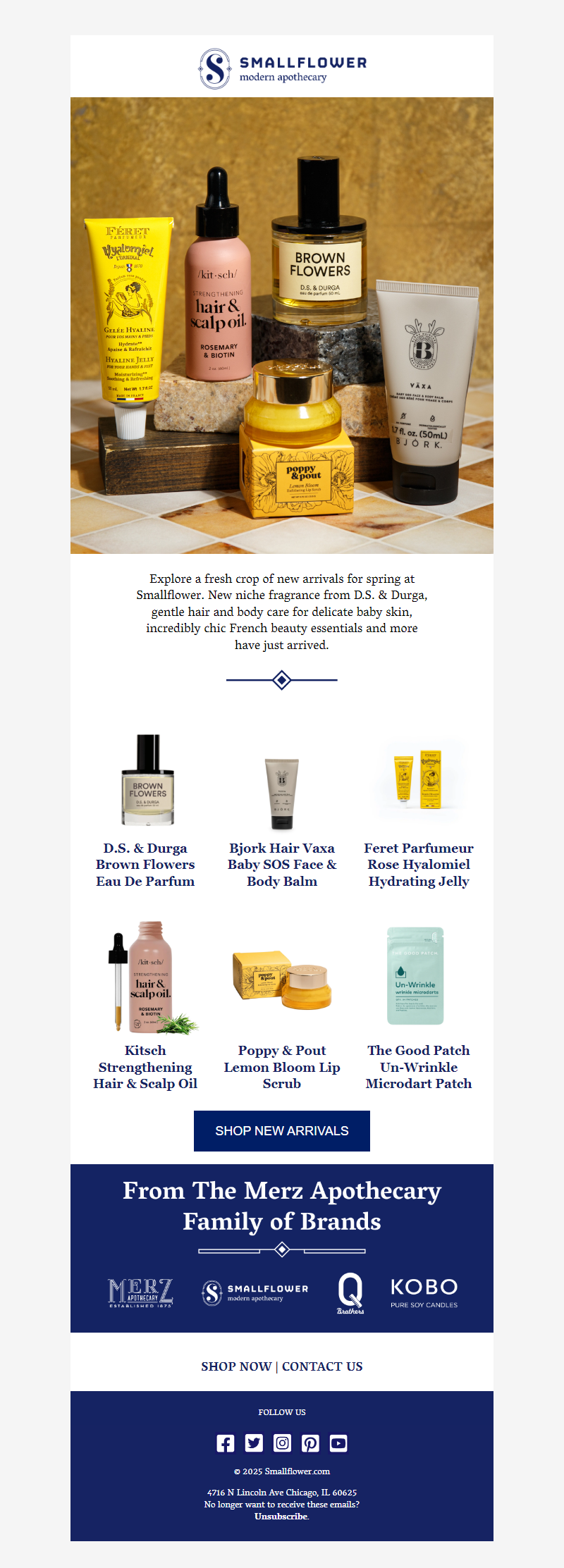Screen dimensions: 564x1568
Task: Visit the YouTube channel icon
Action: click(x=338, y=1443)
